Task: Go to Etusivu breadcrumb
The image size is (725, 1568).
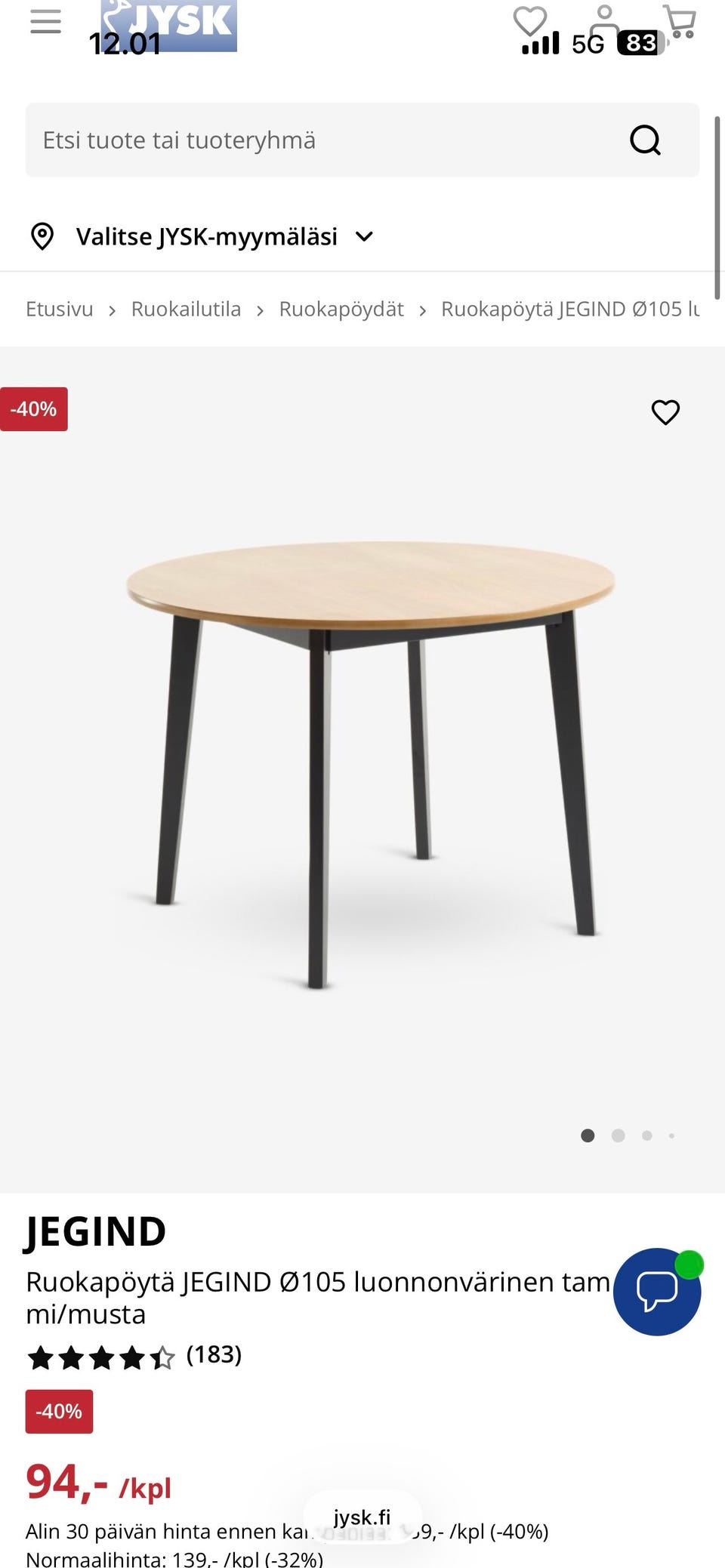Action: 60,310
